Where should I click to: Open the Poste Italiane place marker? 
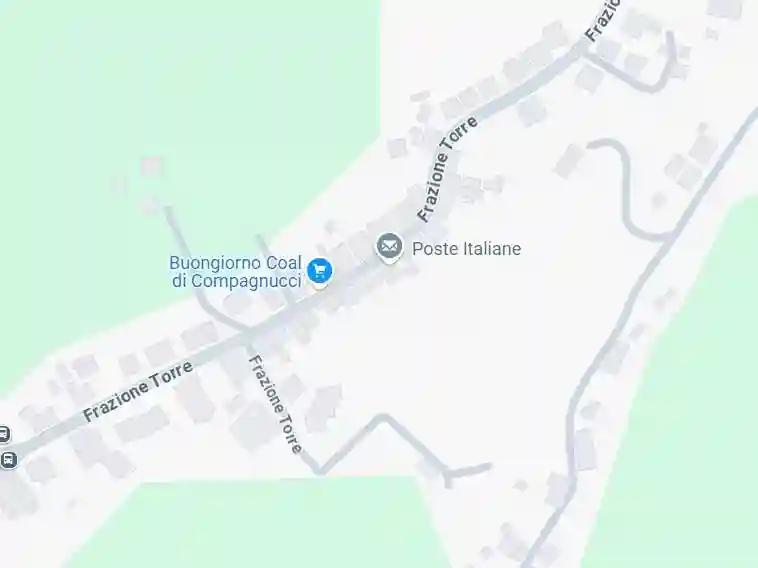[x=389, y=246]
